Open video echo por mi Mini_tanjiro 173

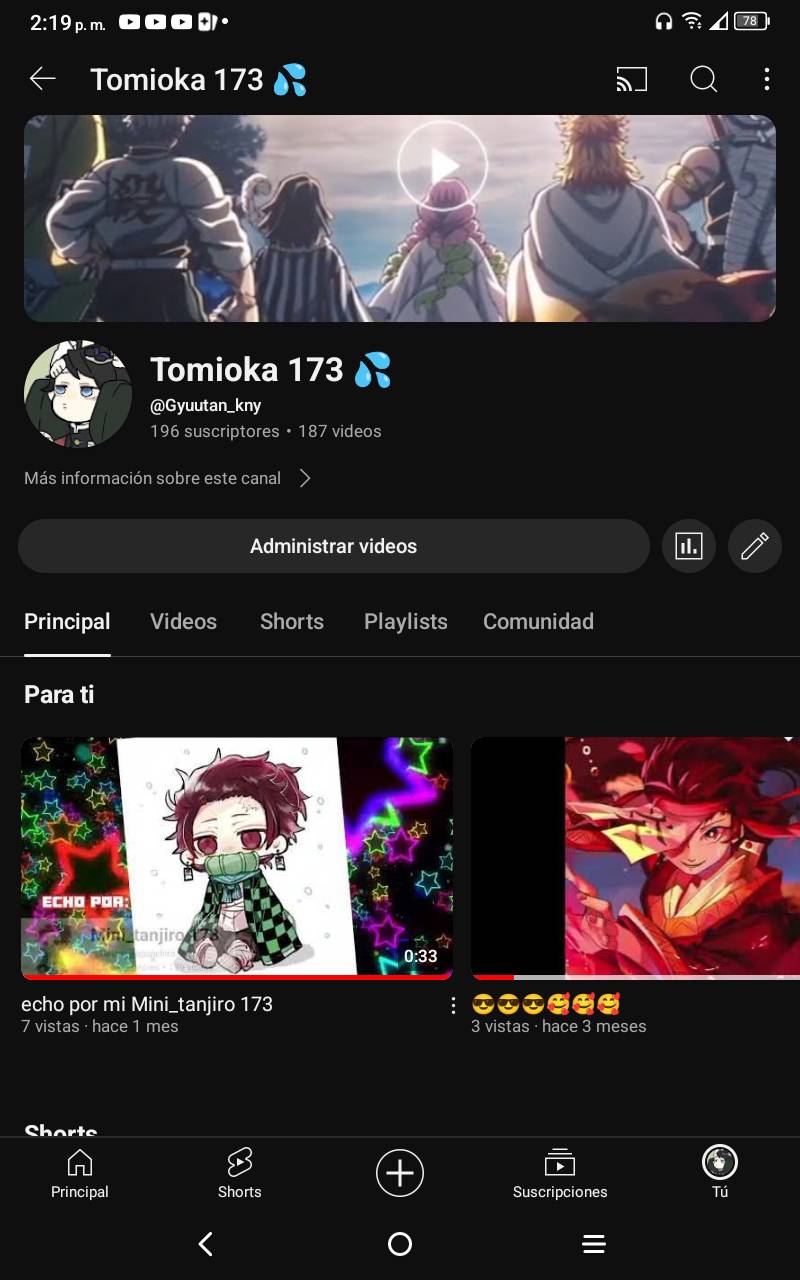coord(237,858)
